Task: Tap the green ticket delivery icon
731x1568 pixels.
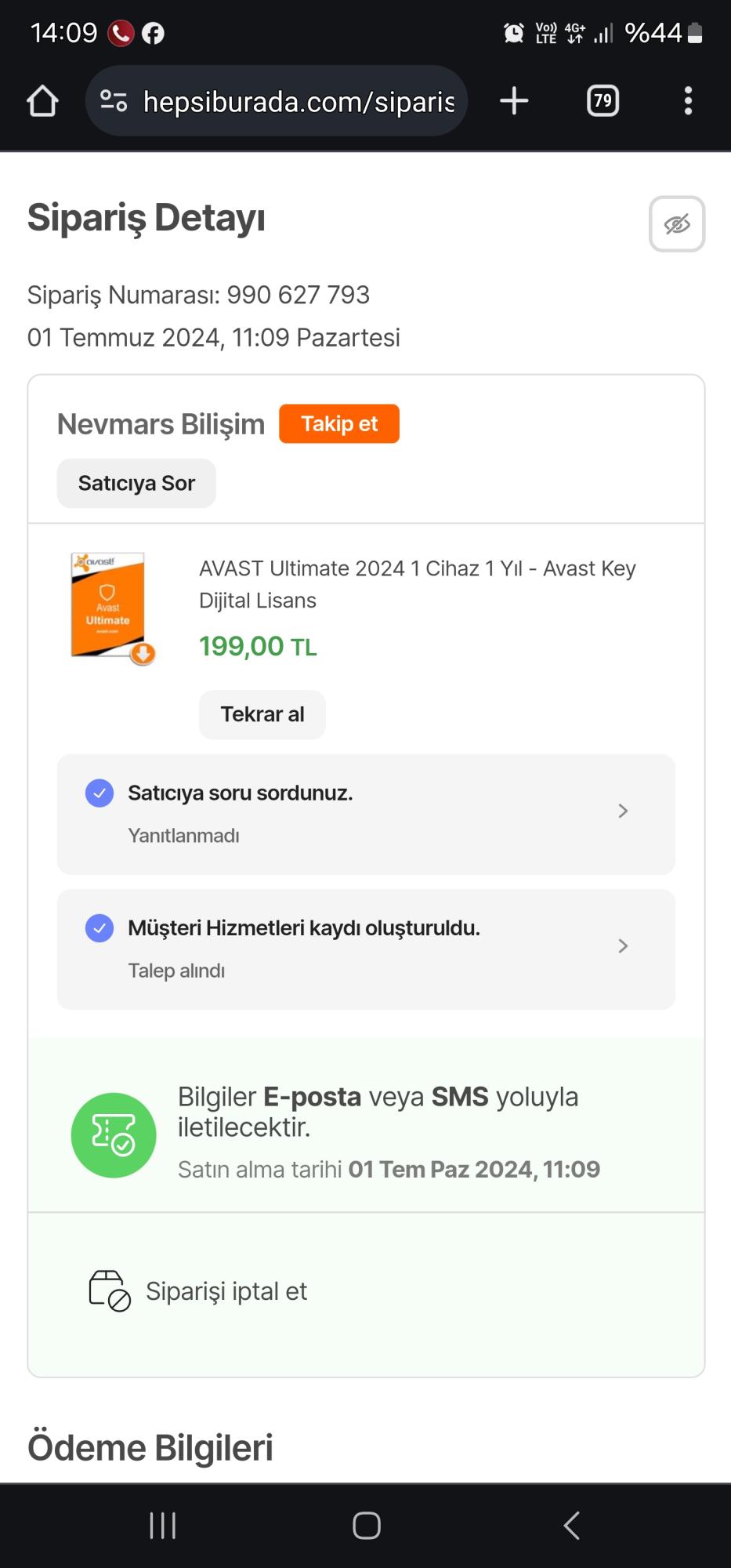Action: [x=113, y=1134]
